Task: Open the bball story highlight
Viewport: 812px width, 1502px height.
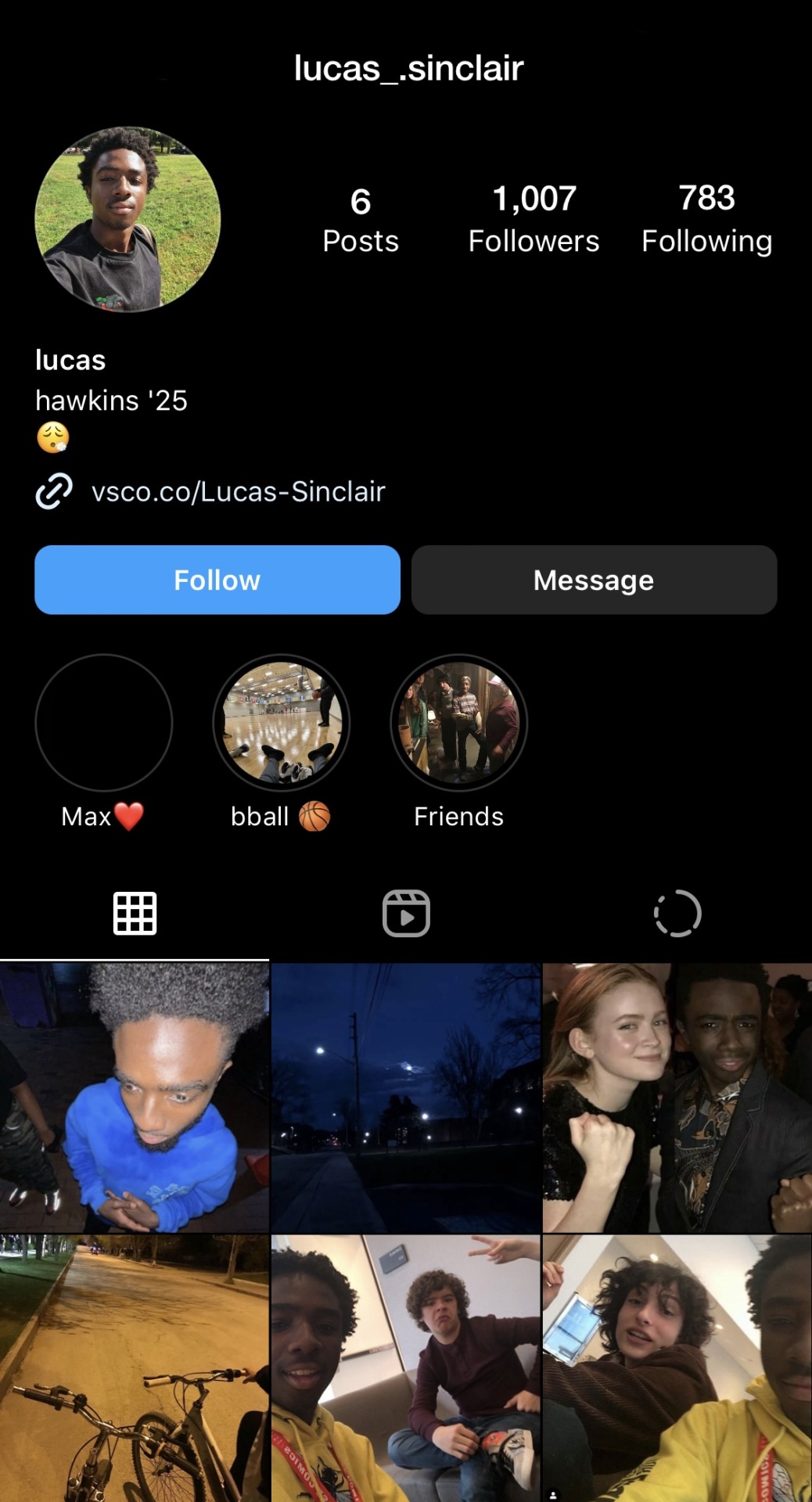Action: pyautogui.click(x=281, y=723)
